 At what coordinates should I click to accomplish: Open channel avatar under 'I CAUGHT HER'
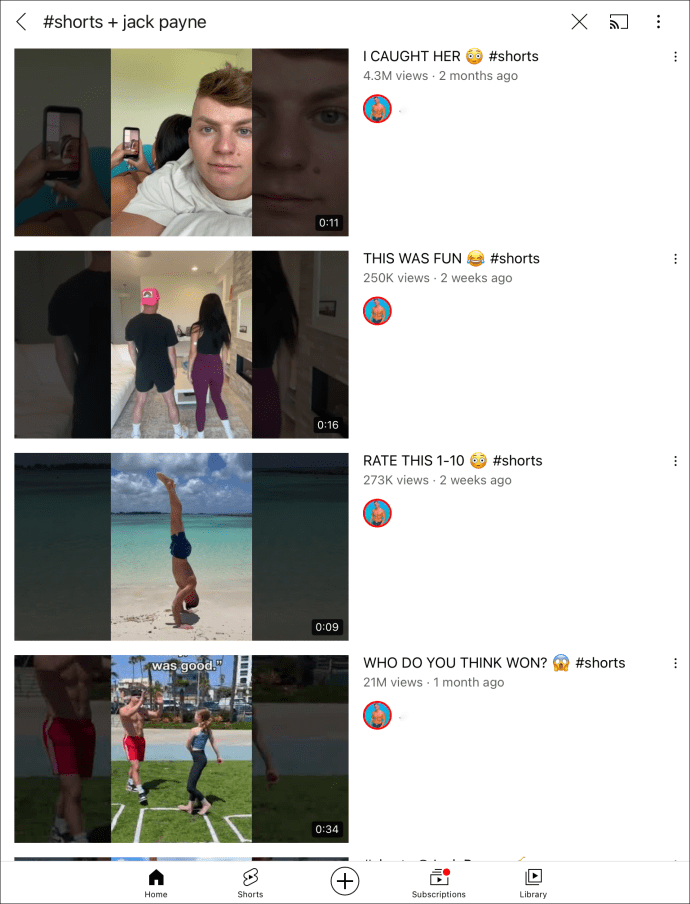[377, 109]
